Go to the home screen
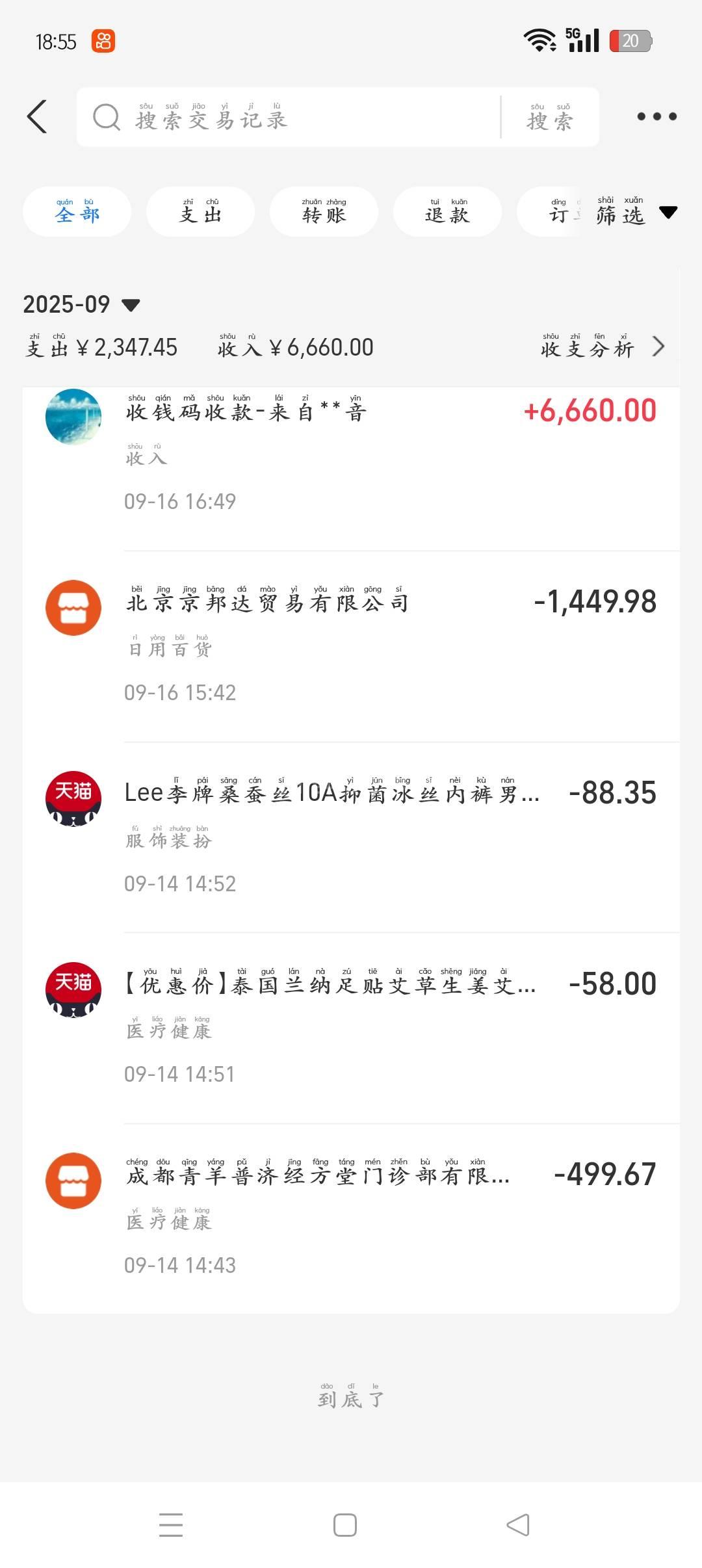 coord(345,1525)
